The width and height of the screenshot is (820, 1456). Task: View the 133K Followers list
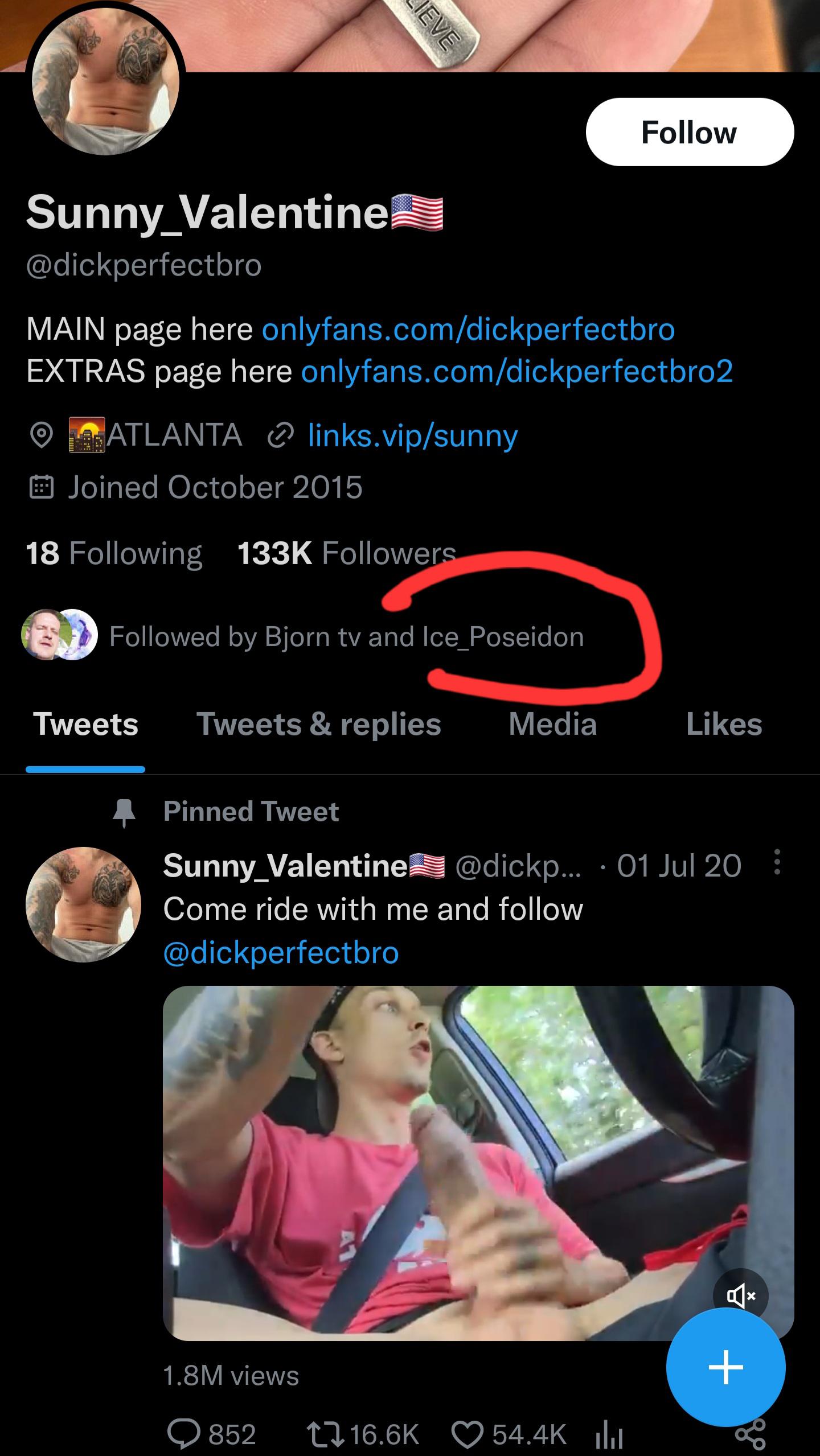tap(346, 553)
